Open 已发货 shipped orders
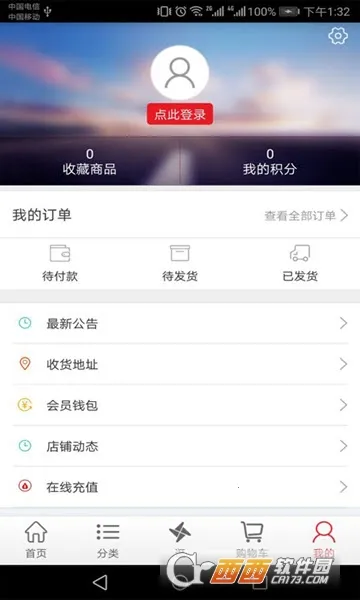This screenshot has width=360, height=600. [300, 263]
